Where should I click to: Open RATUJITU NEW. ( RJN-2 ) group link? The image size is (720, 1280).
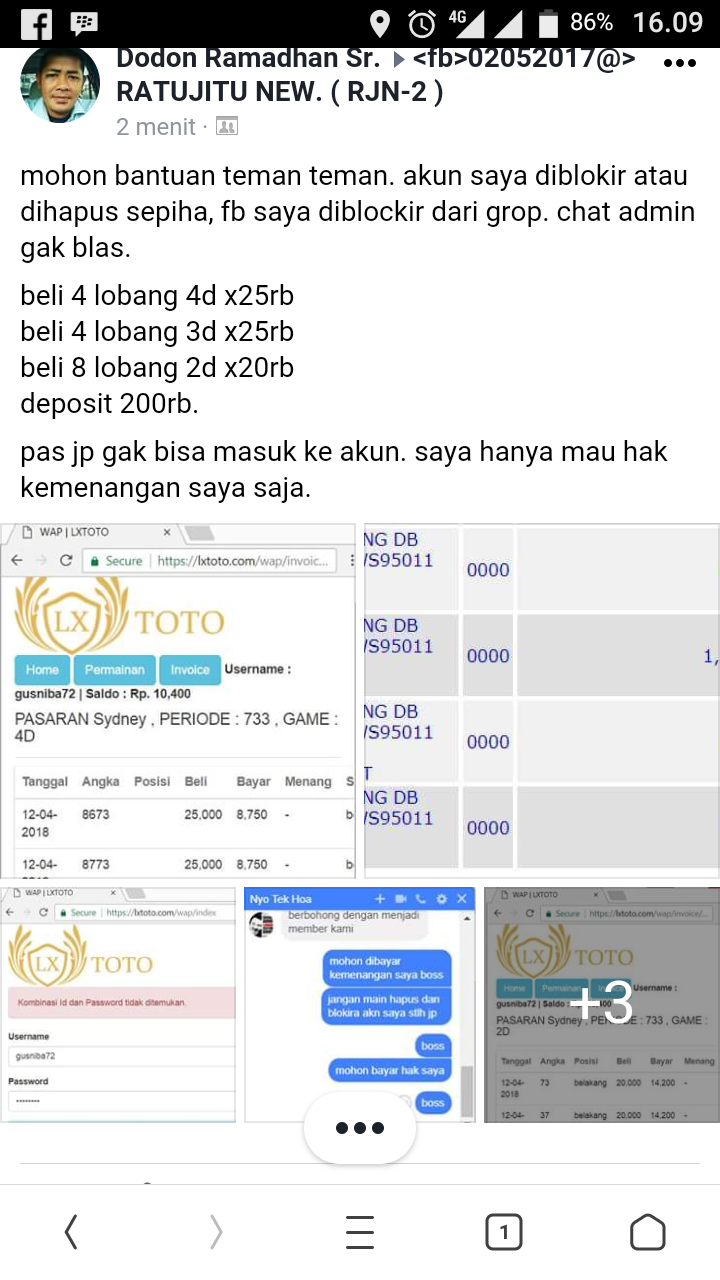point(280,93)
